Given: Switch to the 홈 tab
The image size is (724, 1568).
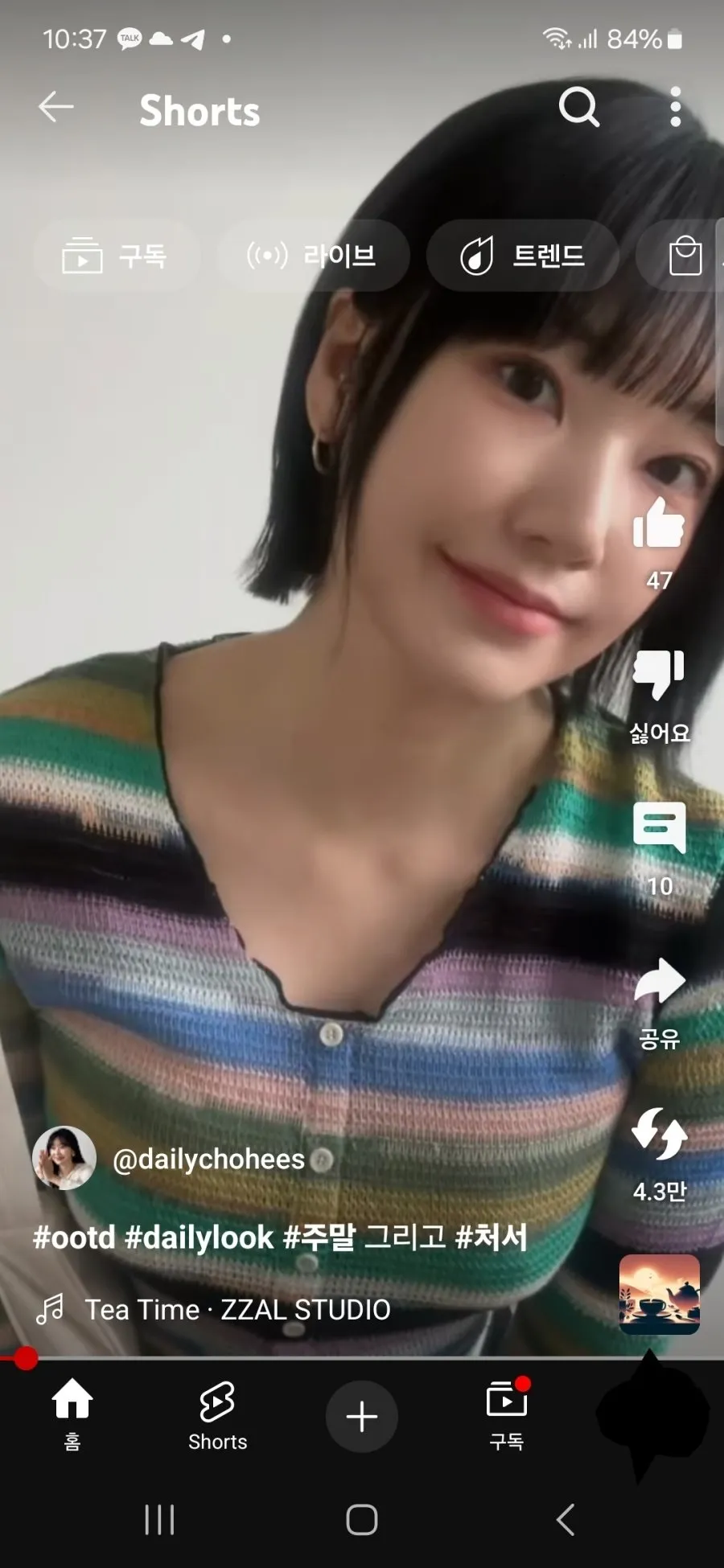Looking at the screenshot, I should coord(72,1414).
